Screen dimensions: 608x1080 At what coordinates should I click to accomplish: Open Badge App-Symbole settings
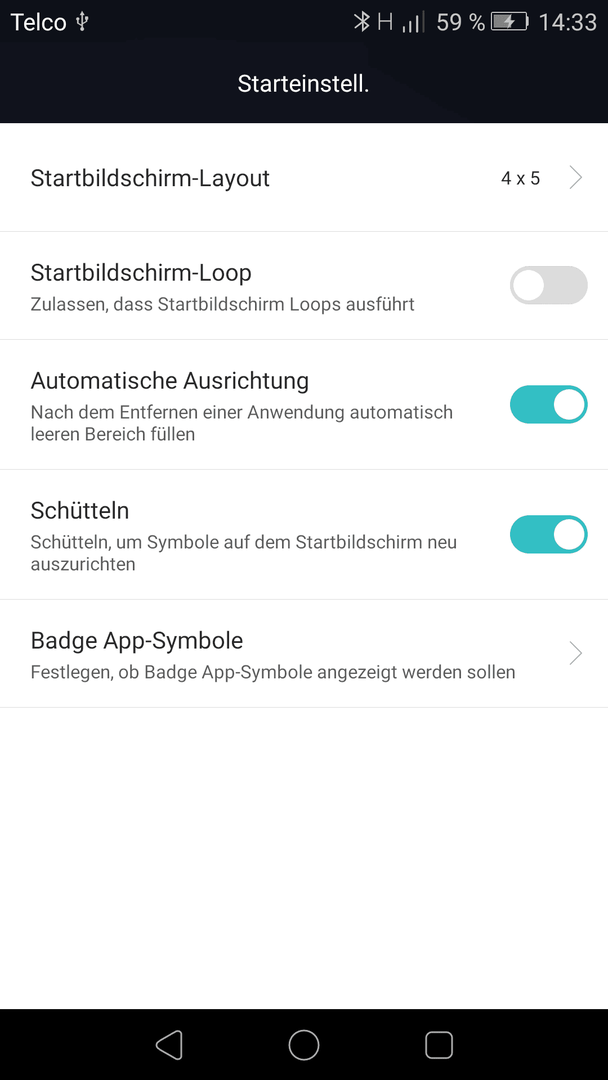304,653
